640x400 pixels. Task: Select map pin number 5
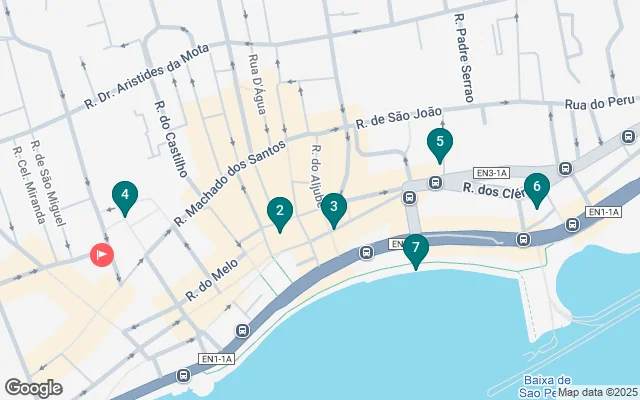(439, 143)
